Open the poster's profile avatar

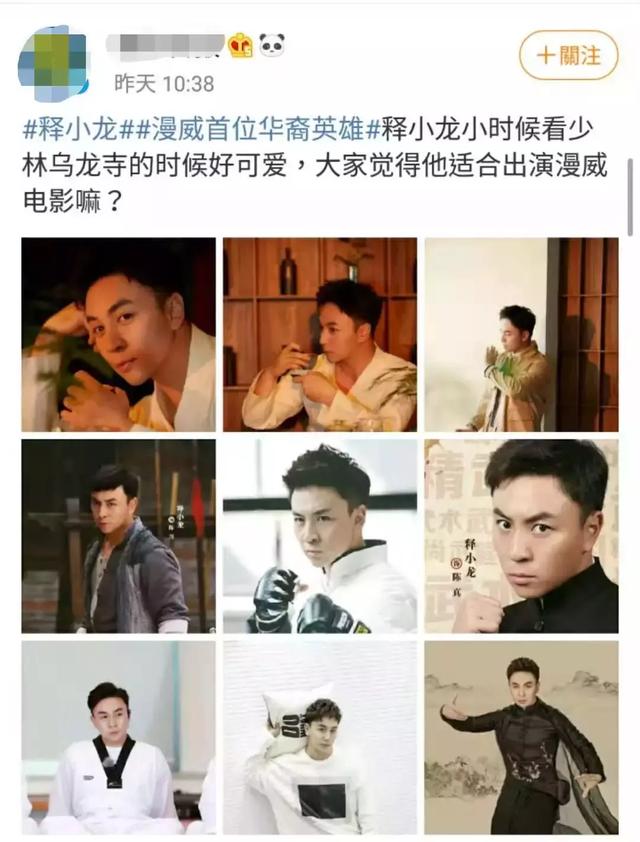coord(53,62)
